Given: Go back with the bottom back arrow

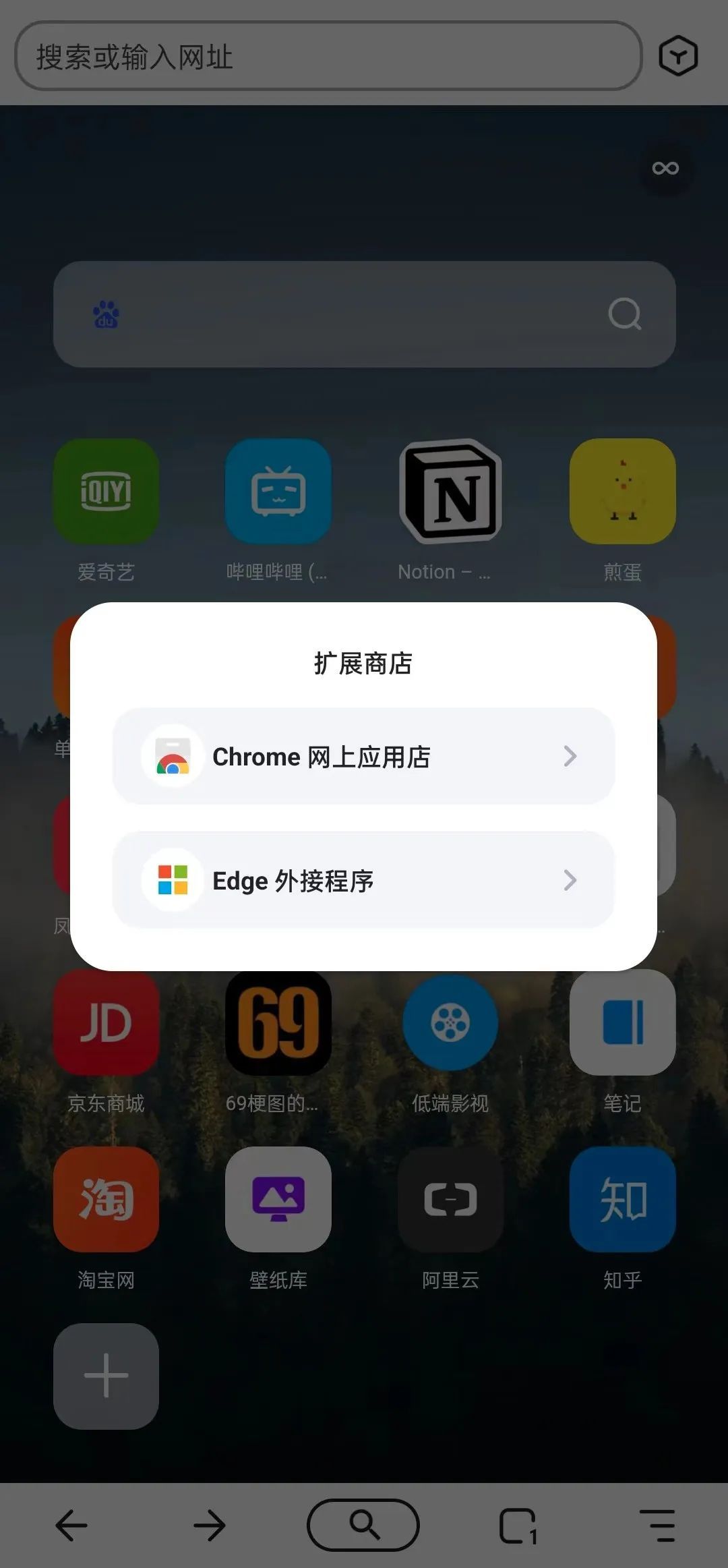Looking at the screenshot, I should click(71, 1526).
